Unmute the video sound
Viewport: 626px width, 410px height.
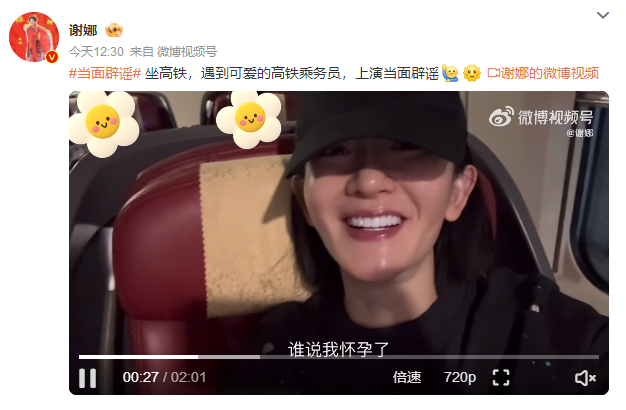586,378
